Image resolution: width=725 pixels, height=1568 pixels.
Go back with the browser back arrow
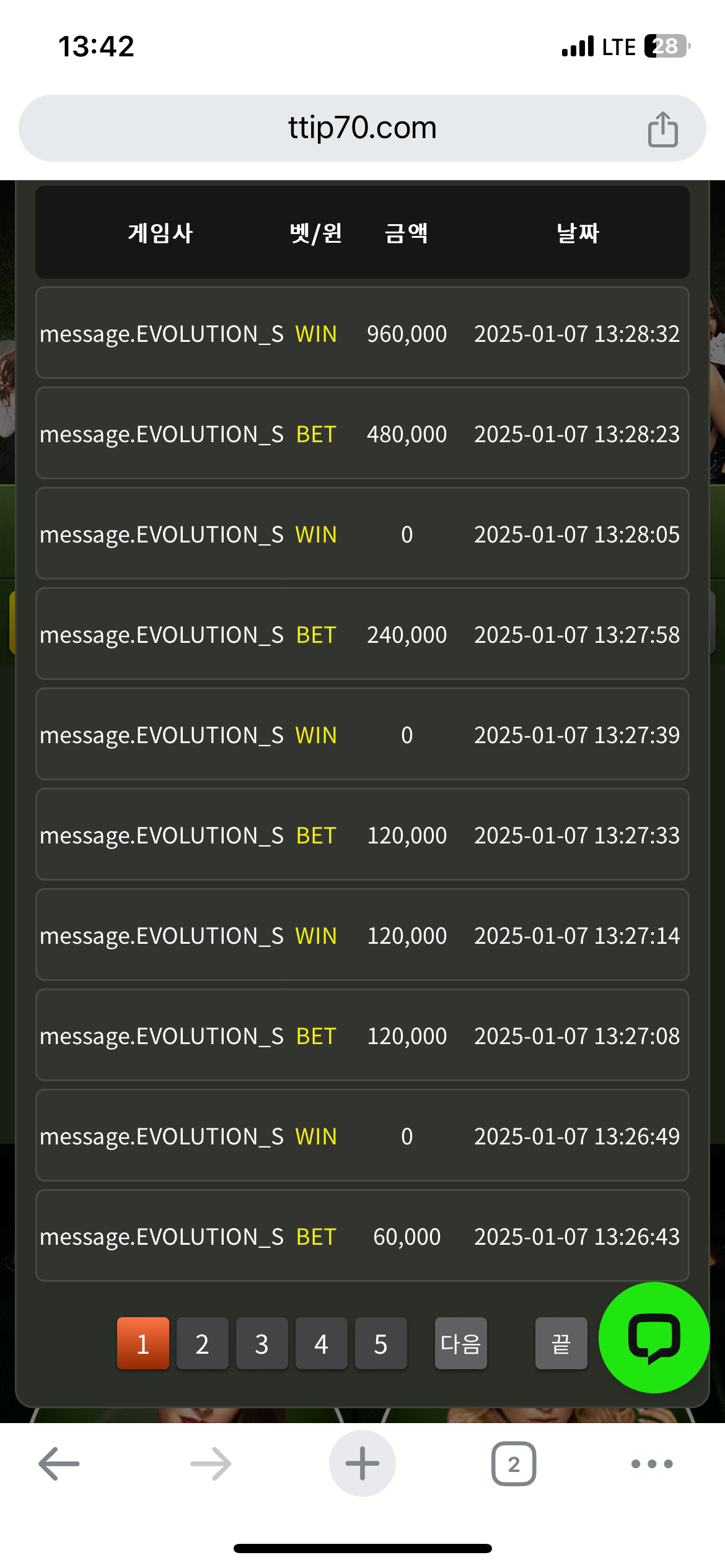pos(59,1463)
